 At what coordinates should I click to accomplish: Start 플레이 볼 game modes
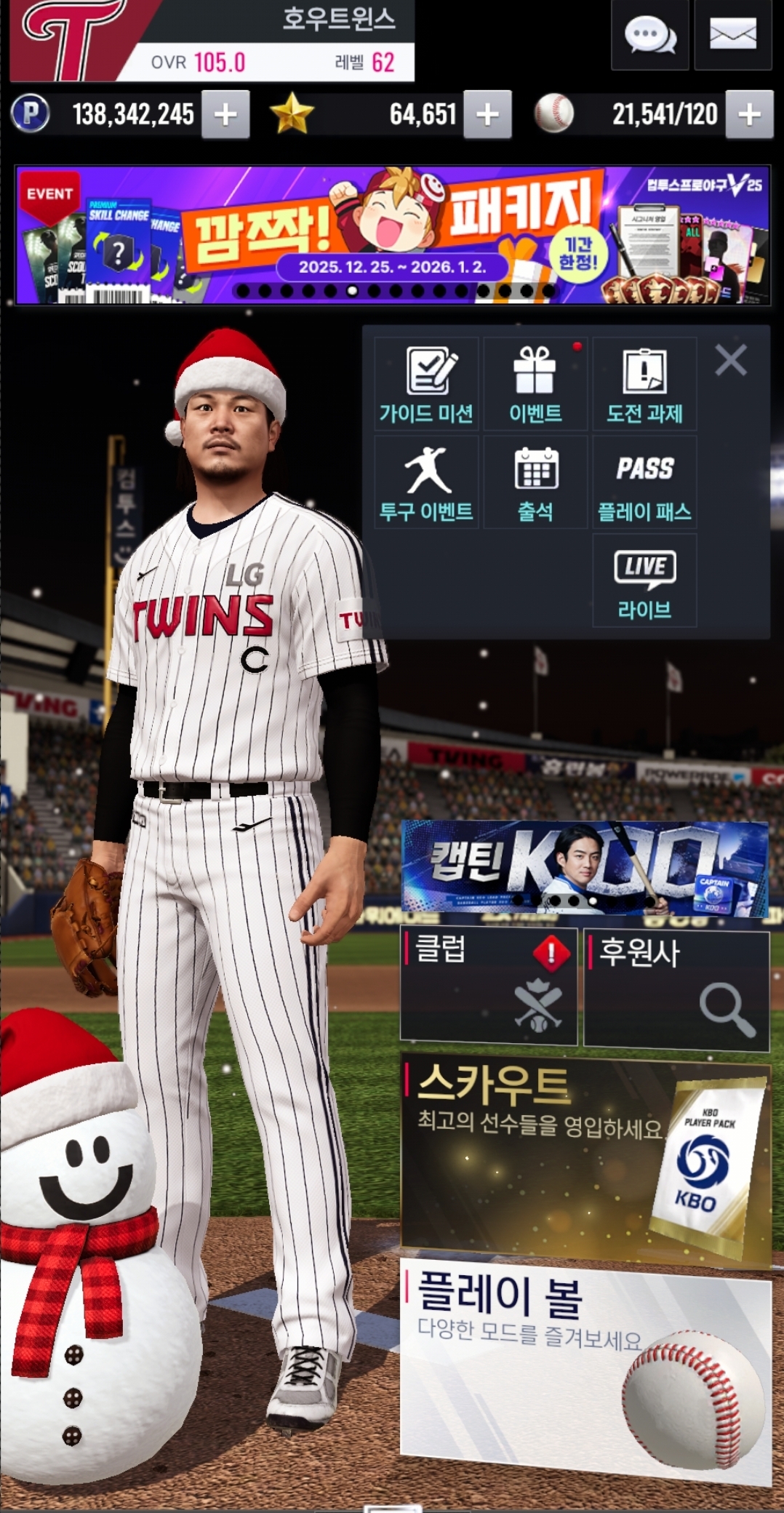(x=585, y=1368)
